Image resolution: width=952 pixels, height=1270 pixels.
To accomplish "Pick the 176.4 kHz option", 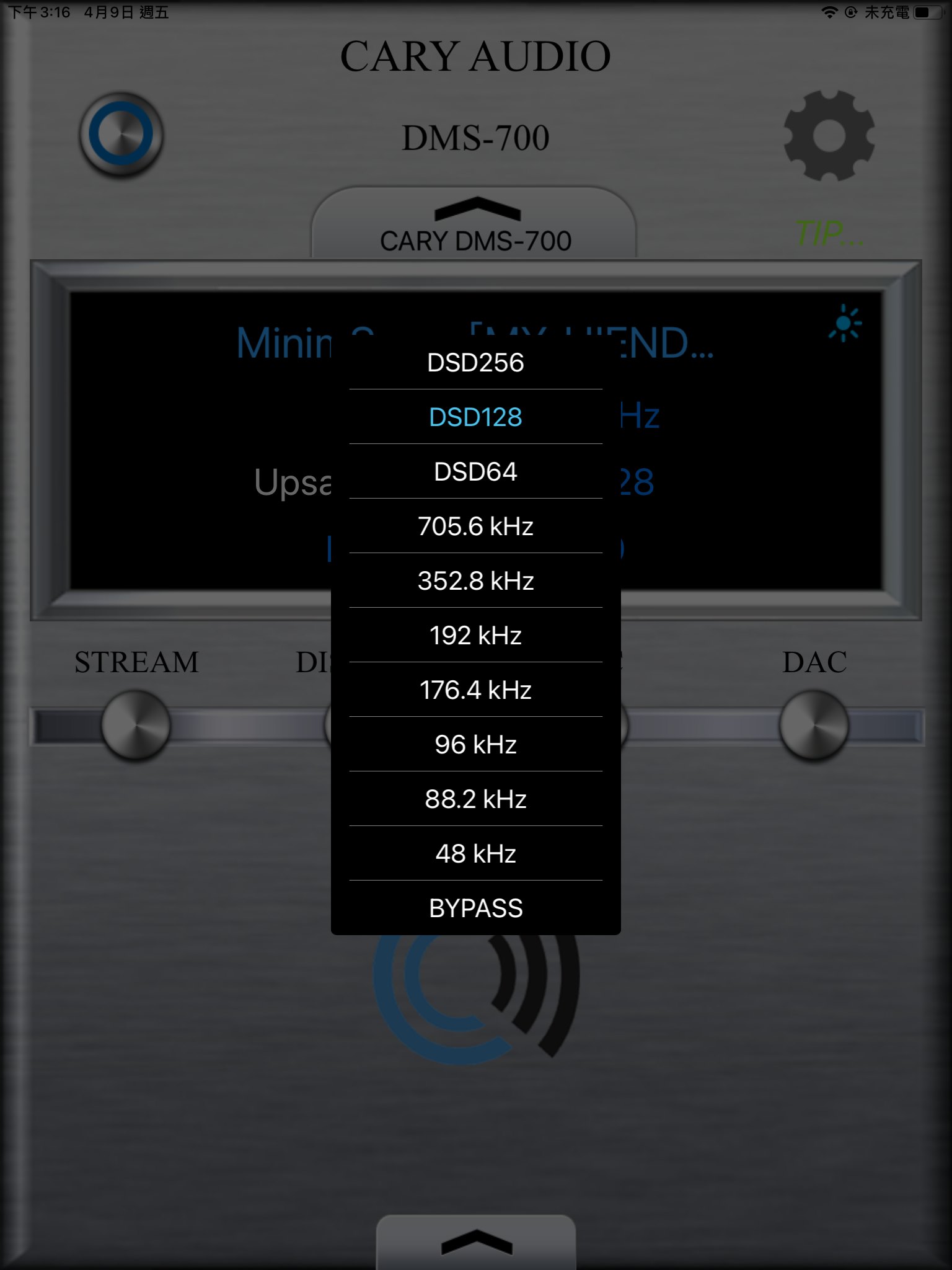I will (x=475, y=690).
